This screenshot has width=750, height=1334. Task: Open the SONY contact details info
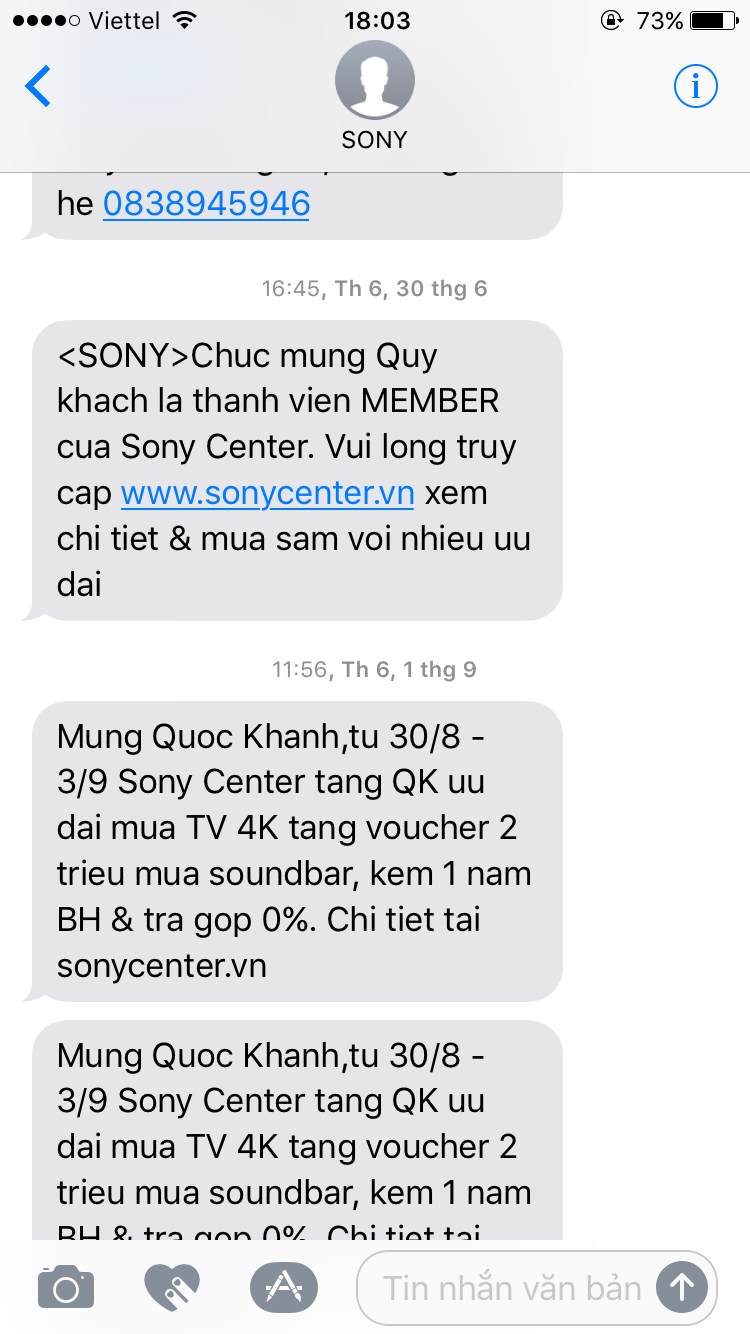point(695,87)
